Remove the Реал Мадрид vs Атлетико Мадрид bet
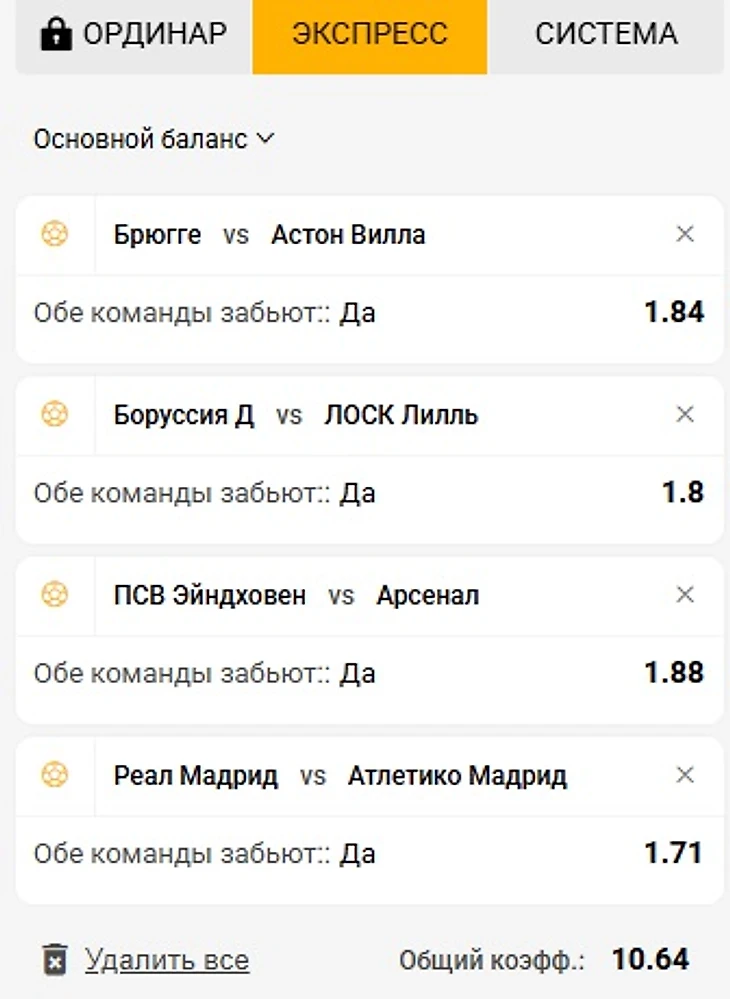Screen dimensions: 730x999 [x=685, y=775]
